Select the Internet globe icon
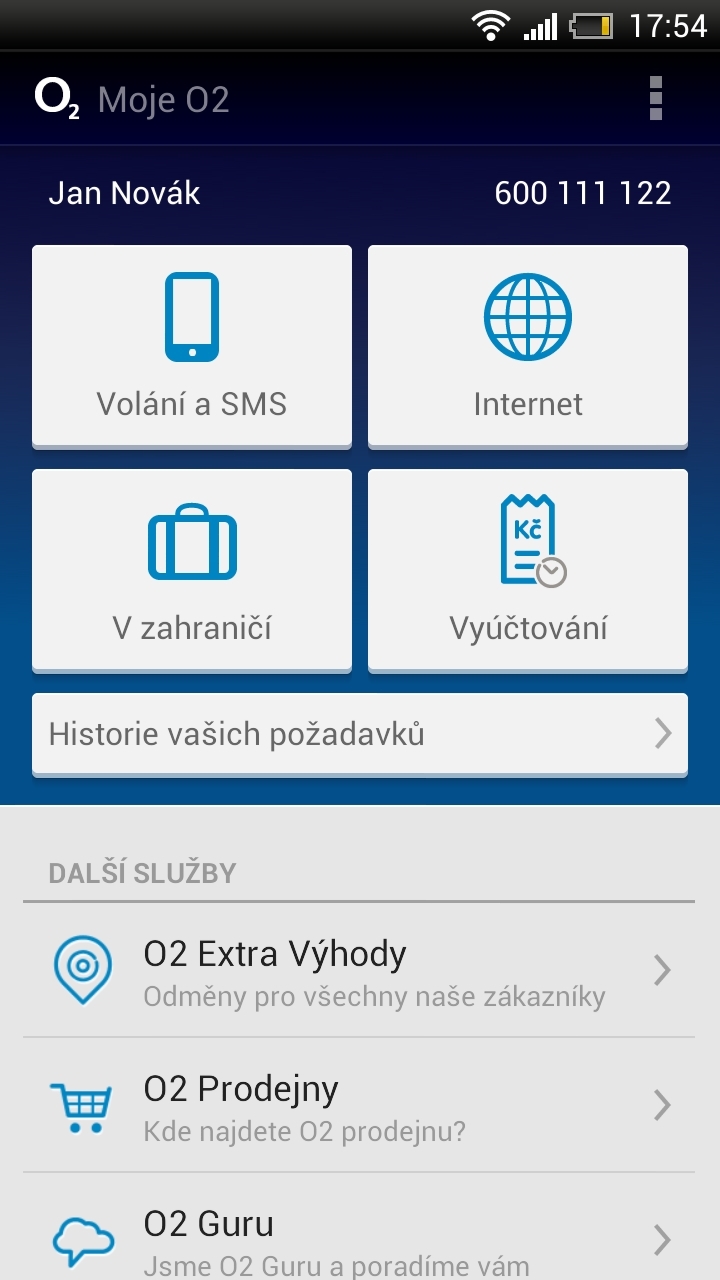 point(527,315)
